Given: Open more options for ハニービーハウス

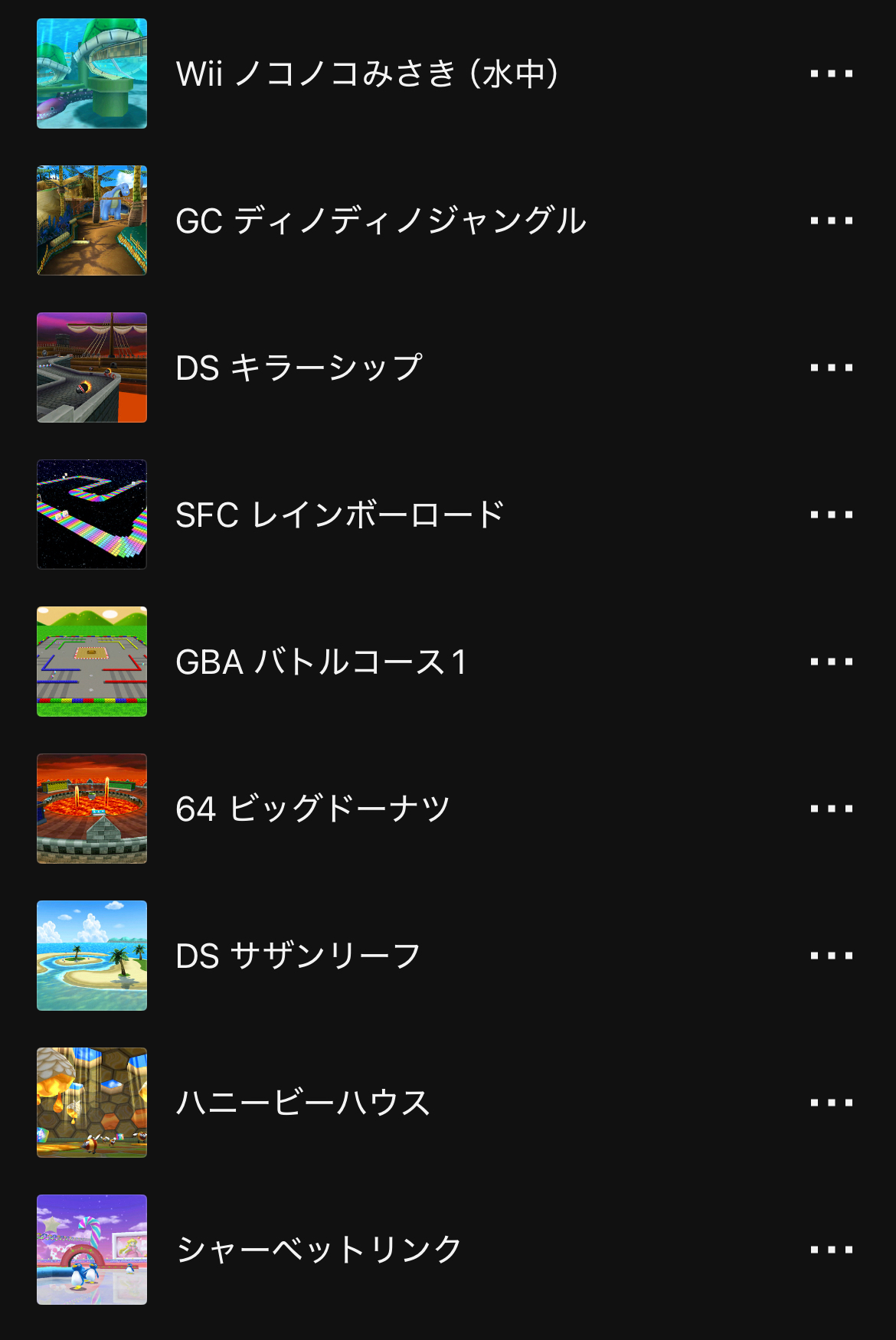Looking at the screenshot, I should 831,1103.
